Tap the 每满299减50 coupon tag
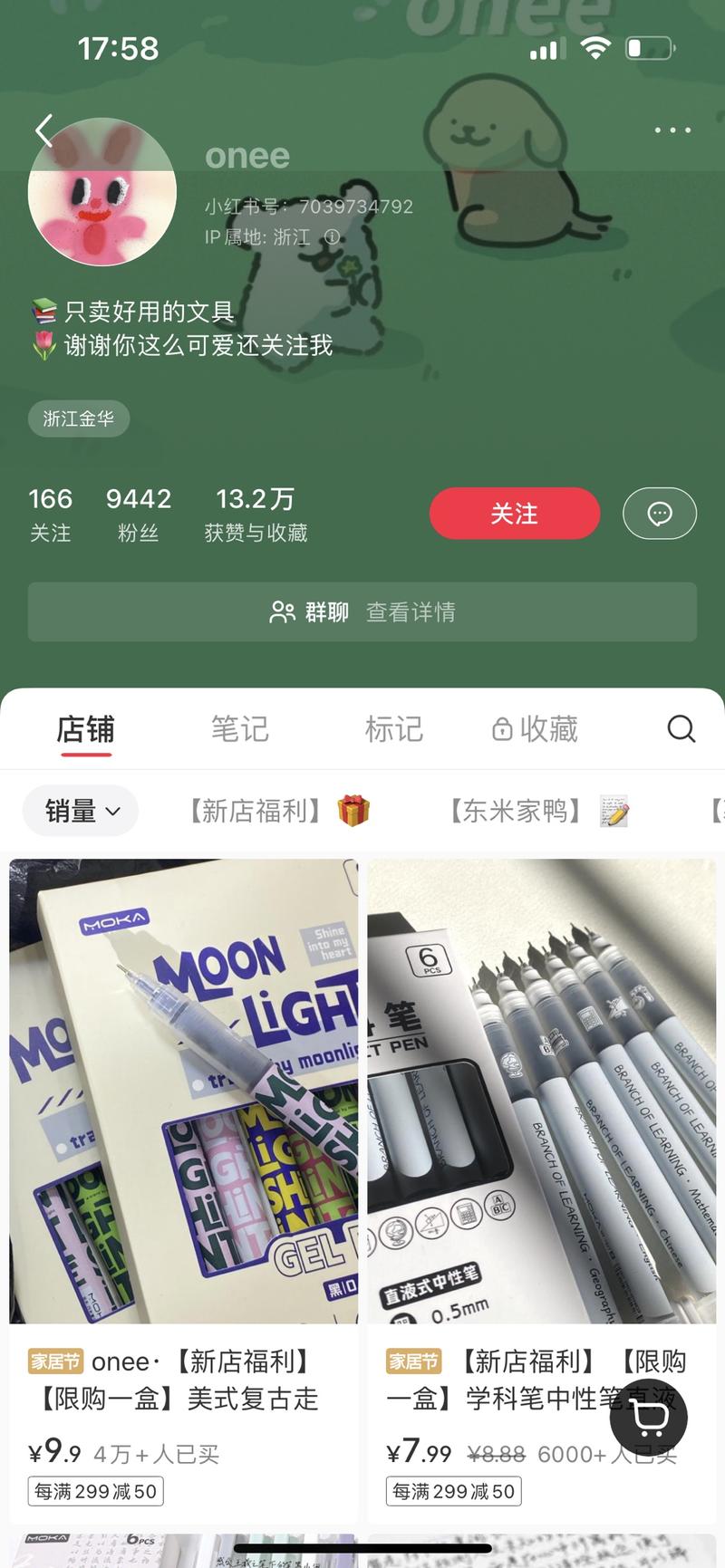Screen dimensions: 725x1568 [x=94, y=1491]
